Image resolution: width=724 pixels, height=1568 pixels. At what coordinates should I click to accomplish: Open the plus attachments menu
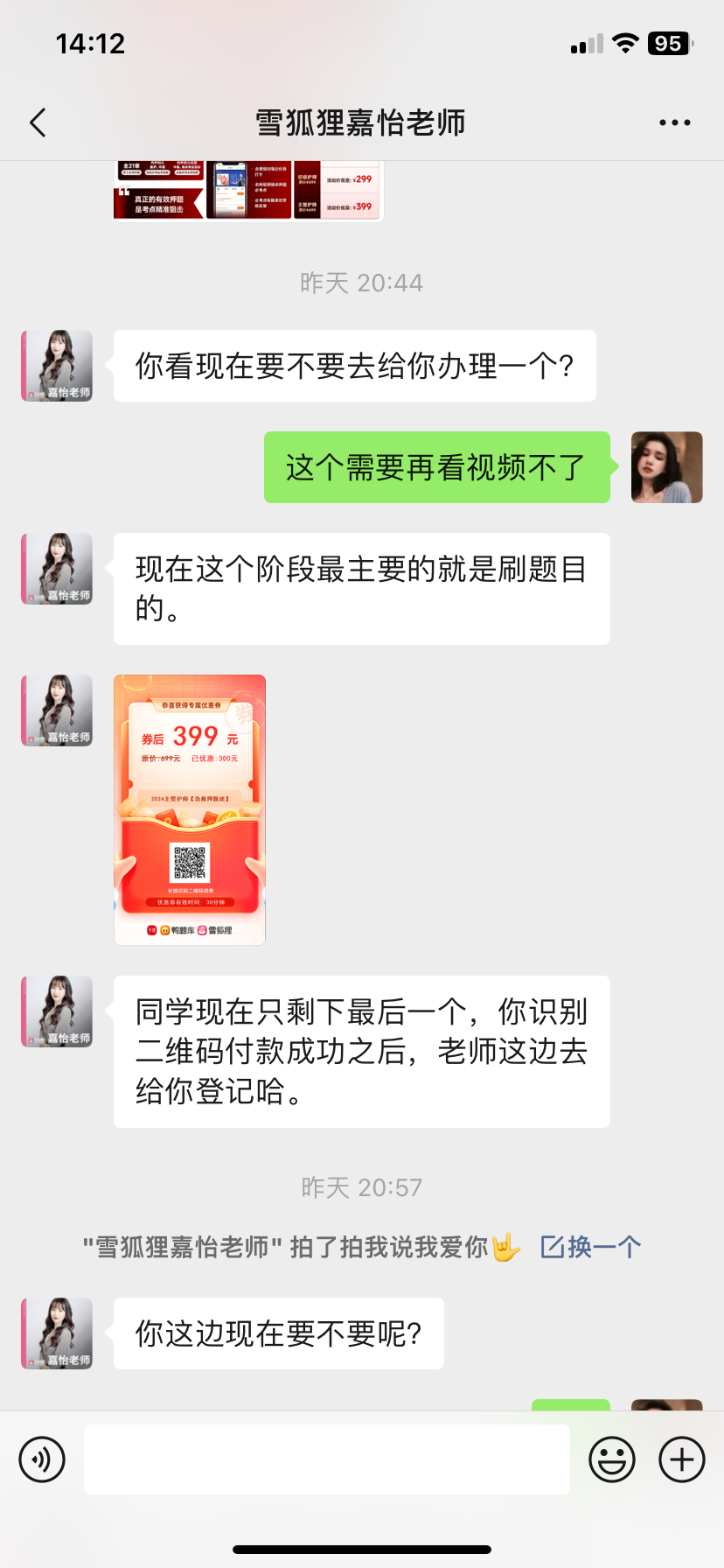[x=682, y=1459]
